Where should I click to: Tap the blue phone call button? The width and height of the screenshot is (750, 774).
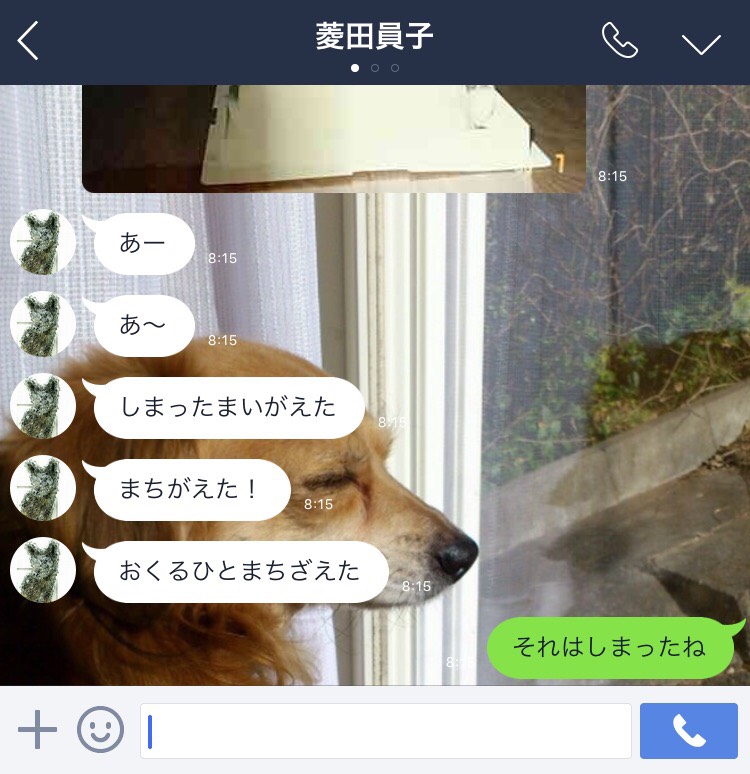coord(688,731)
